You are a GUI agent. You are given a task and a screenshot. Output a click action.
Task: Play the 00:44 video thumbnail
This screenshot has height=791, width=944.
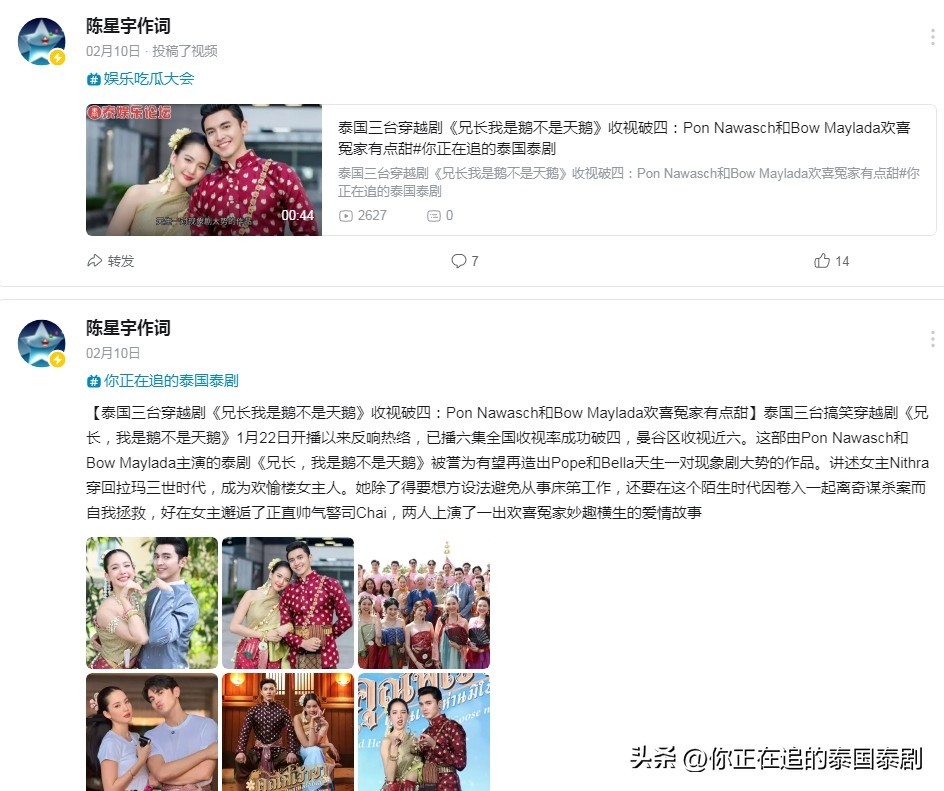point(204,170)
